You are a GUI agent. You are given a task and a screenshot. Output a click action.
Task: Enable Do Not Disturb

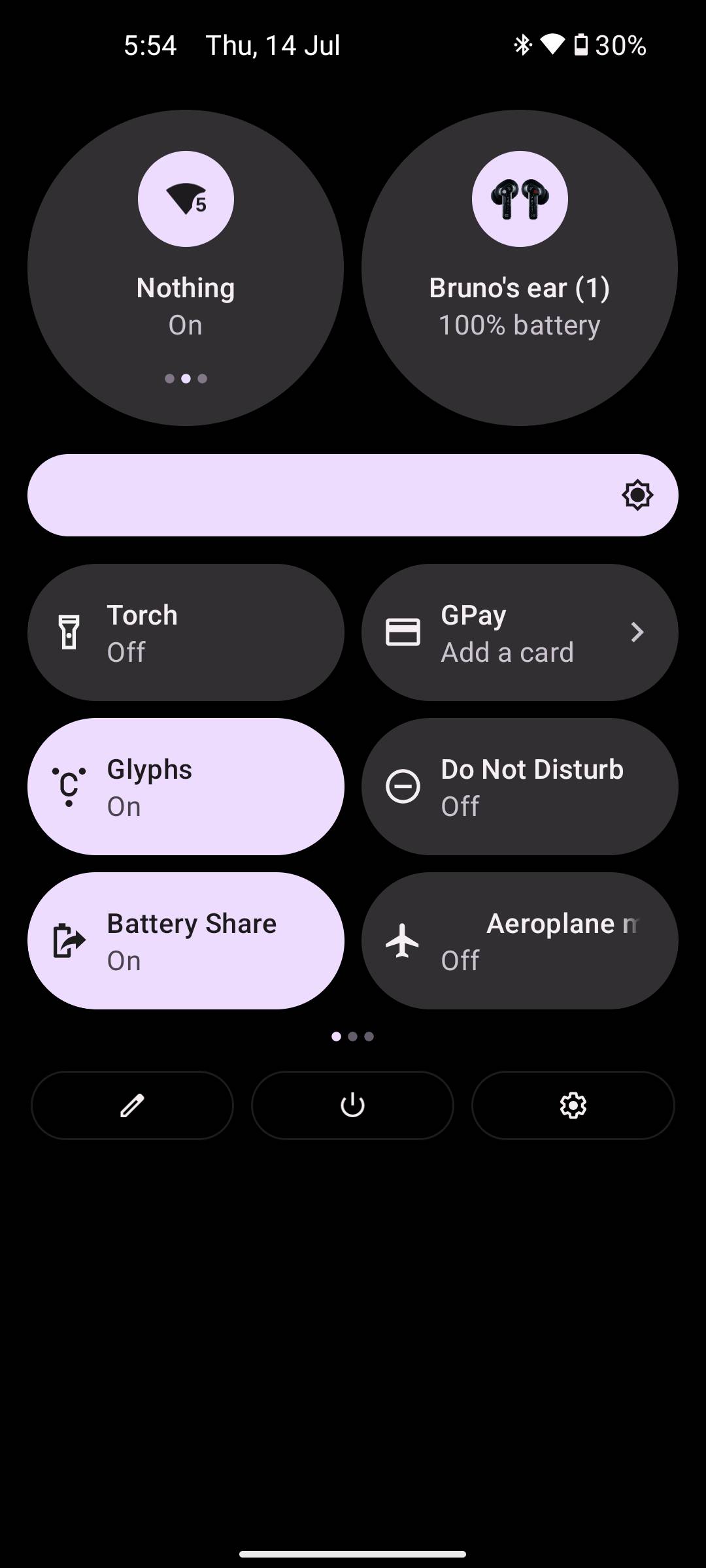pos(519,787)
